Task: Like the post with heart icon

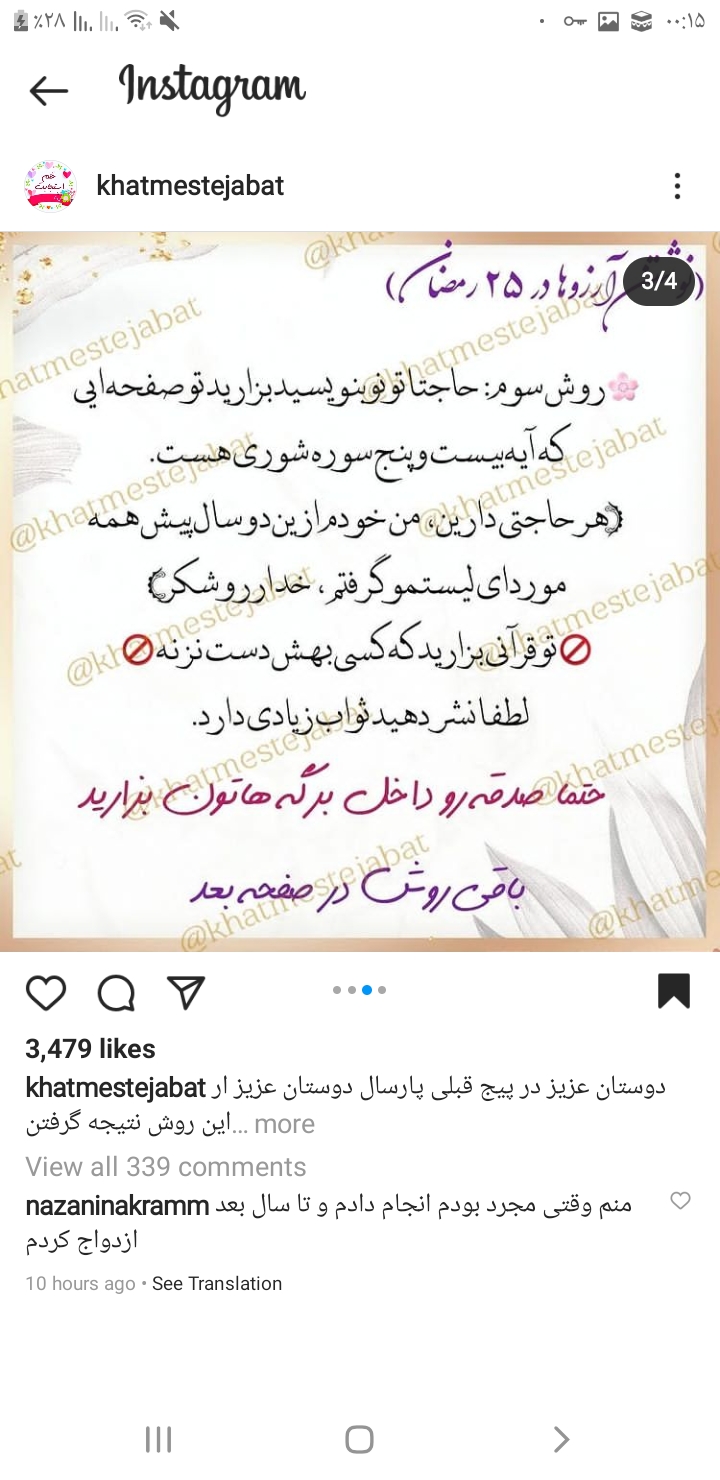Action: click(x=46, y=992)
